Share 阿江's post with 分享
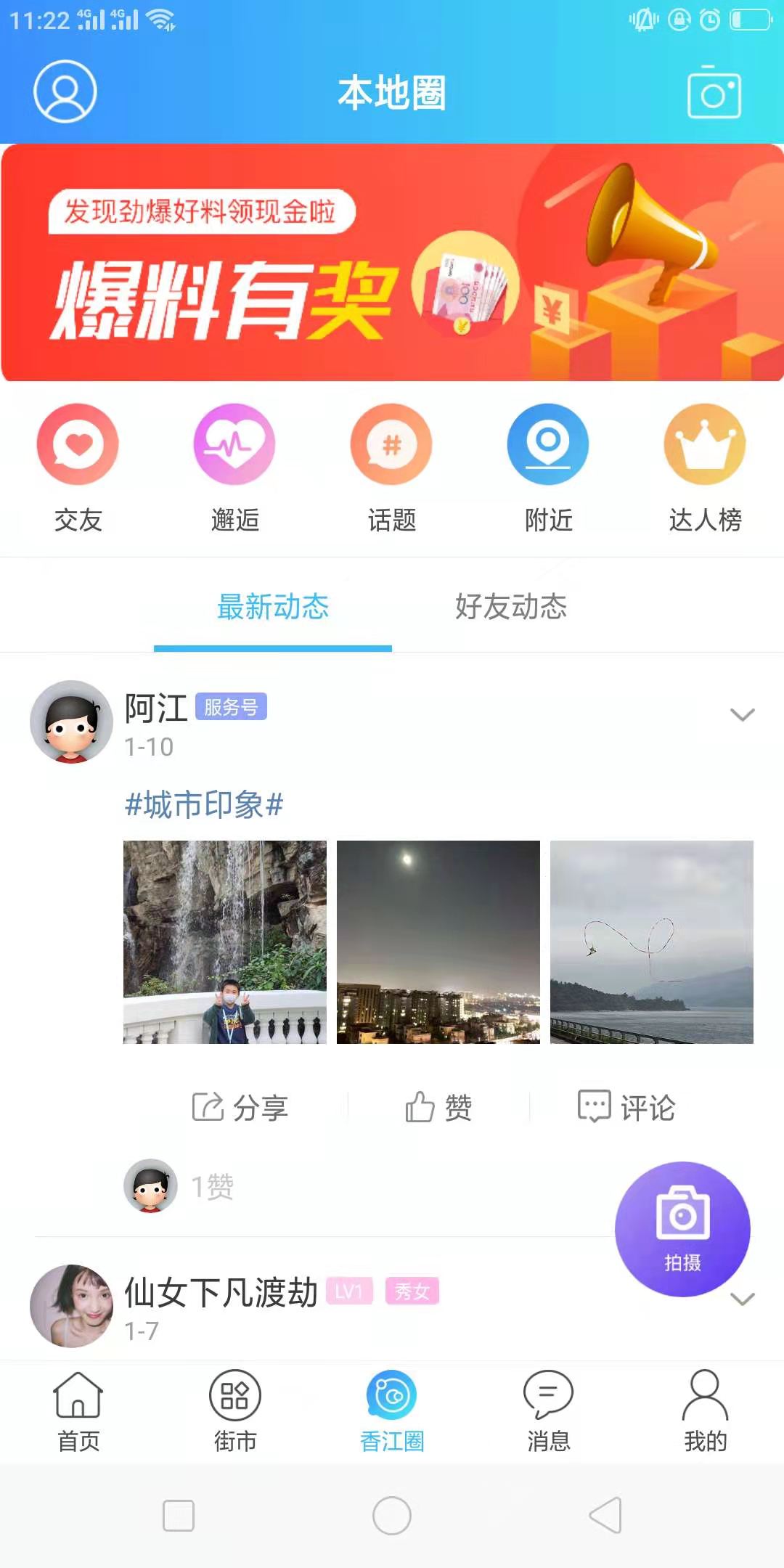784x1568 pixels. point(240,1108)
